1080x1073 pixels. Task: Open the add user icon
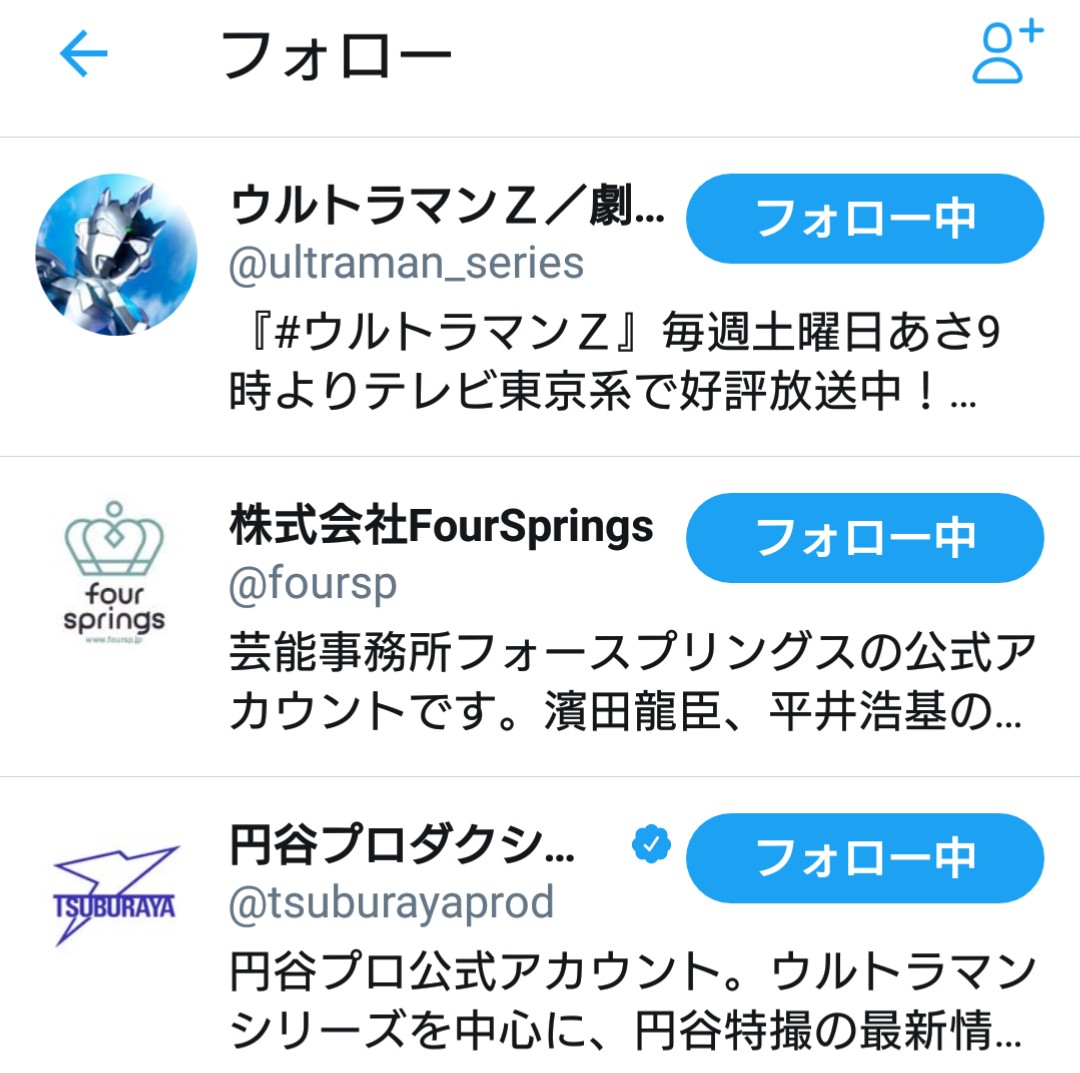click(1007, 52)
